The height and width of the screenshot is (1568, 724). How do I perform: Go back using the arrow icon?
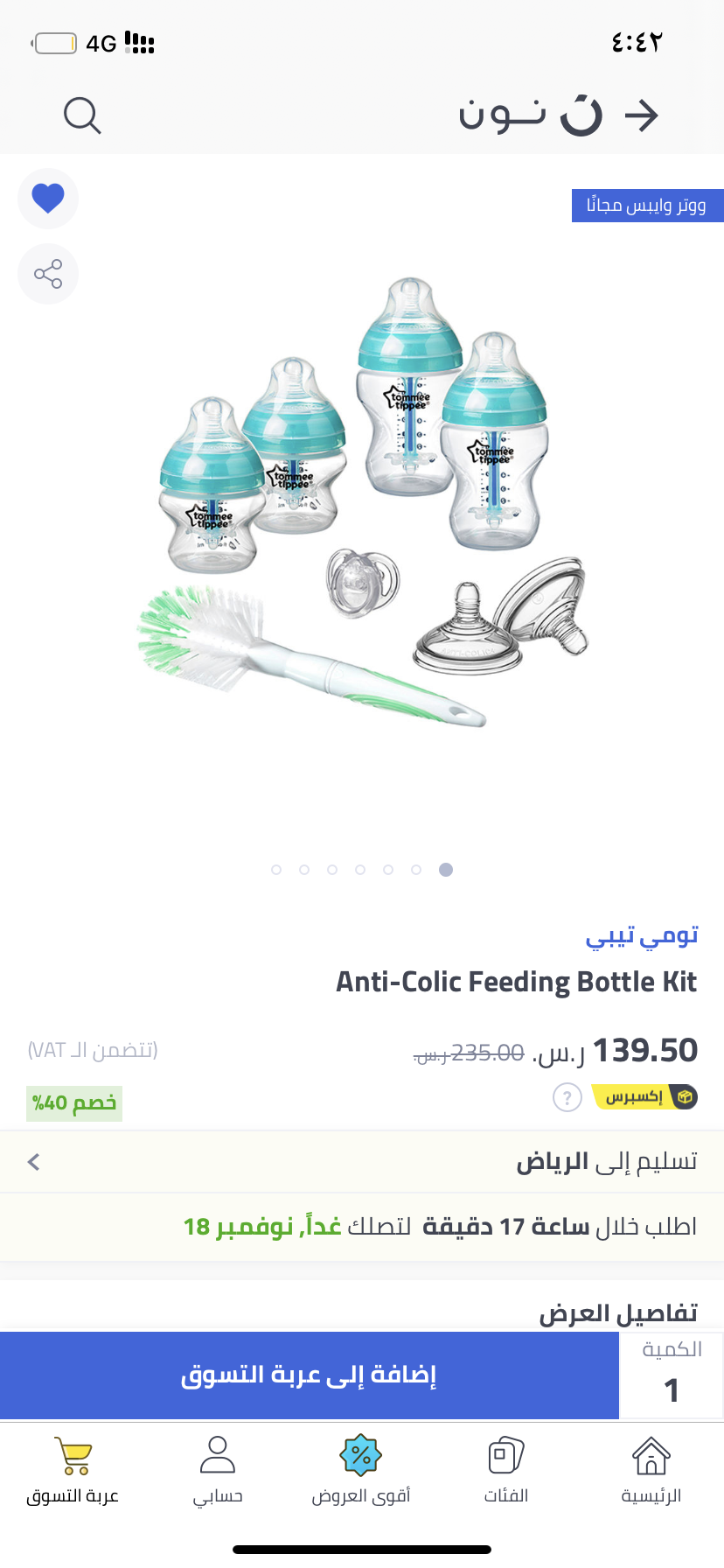(642, 115)
